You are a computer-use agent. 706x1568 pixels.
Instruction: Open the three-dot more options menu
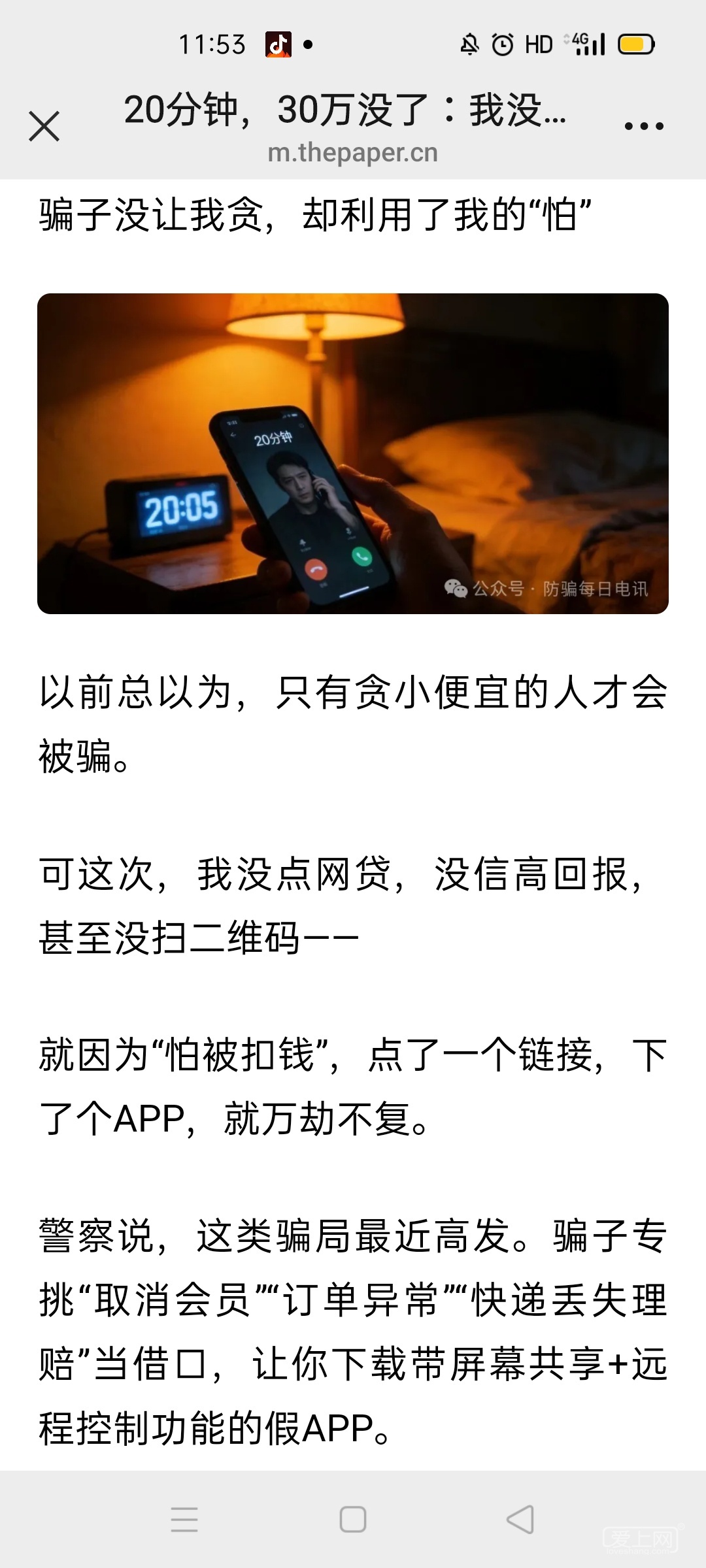pos(644,126)
